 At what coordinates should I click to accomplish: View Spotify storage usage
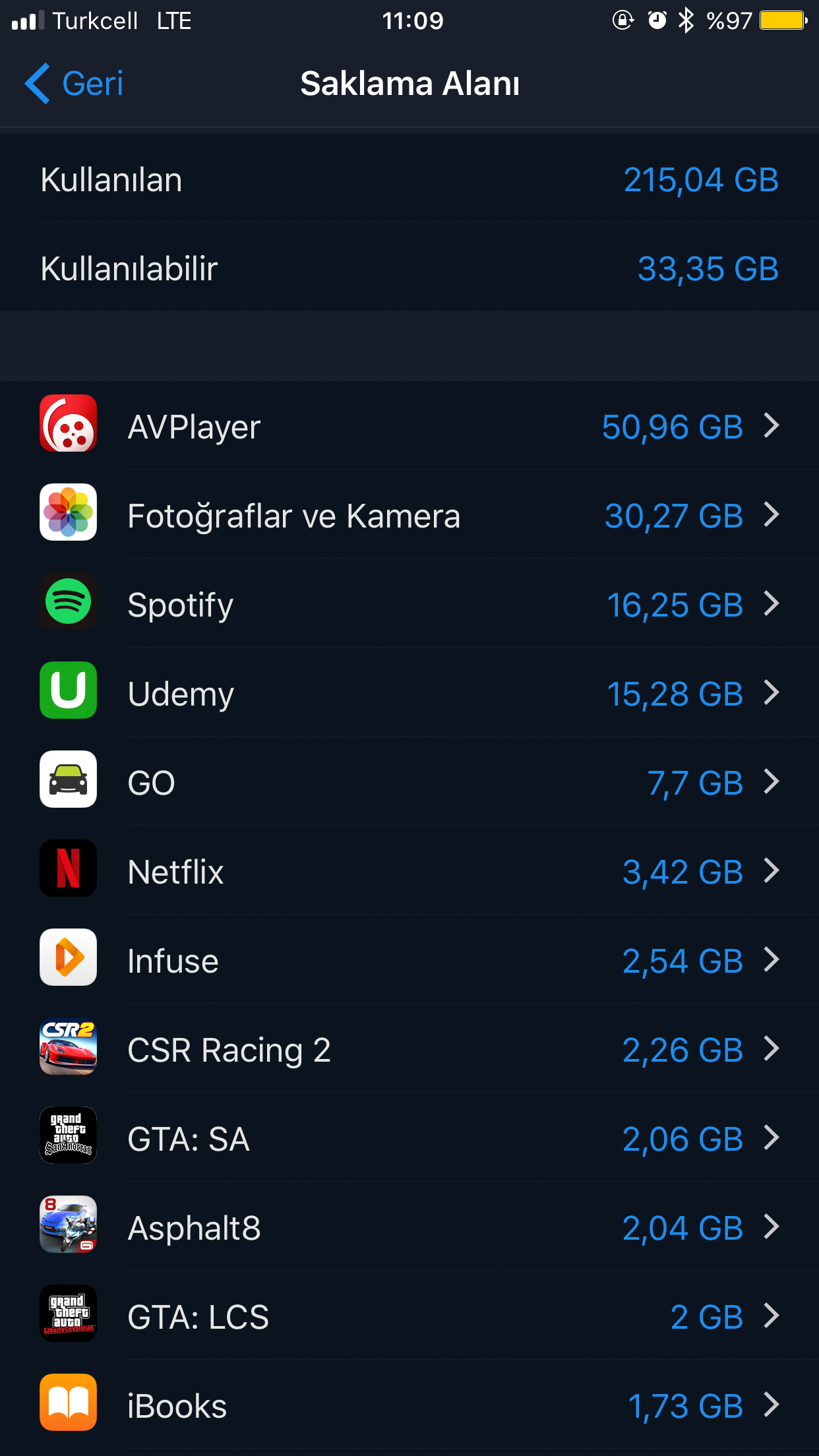tap(409, 603)
